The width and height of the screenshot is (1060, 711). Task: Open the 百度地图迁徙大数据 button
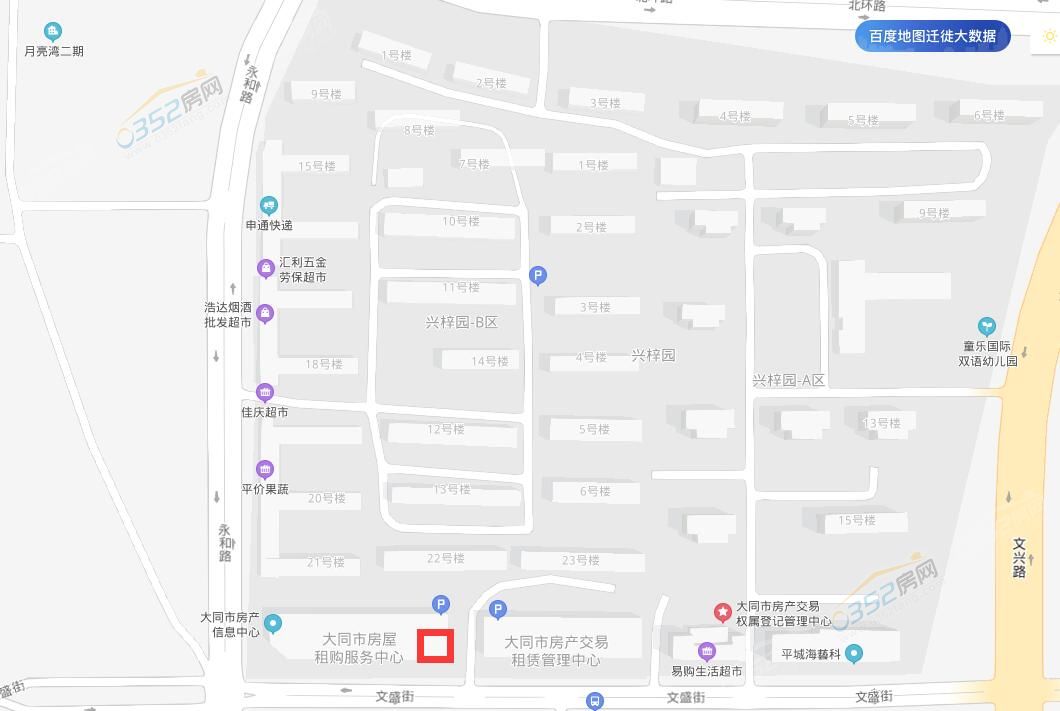[932, 36]
